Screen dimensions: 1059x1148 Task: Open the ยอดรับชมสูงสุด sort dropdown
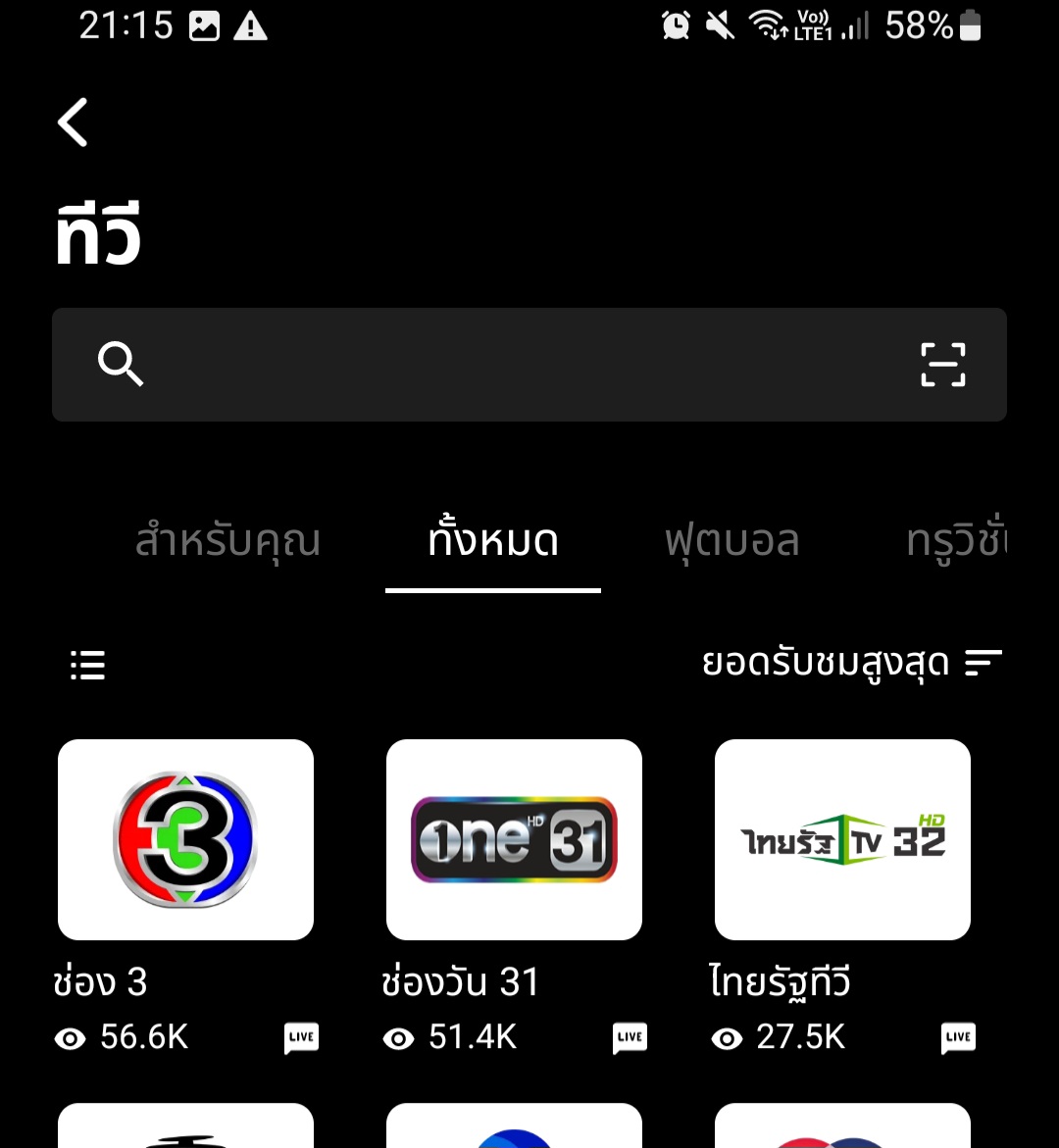click(x=851, y=664)
